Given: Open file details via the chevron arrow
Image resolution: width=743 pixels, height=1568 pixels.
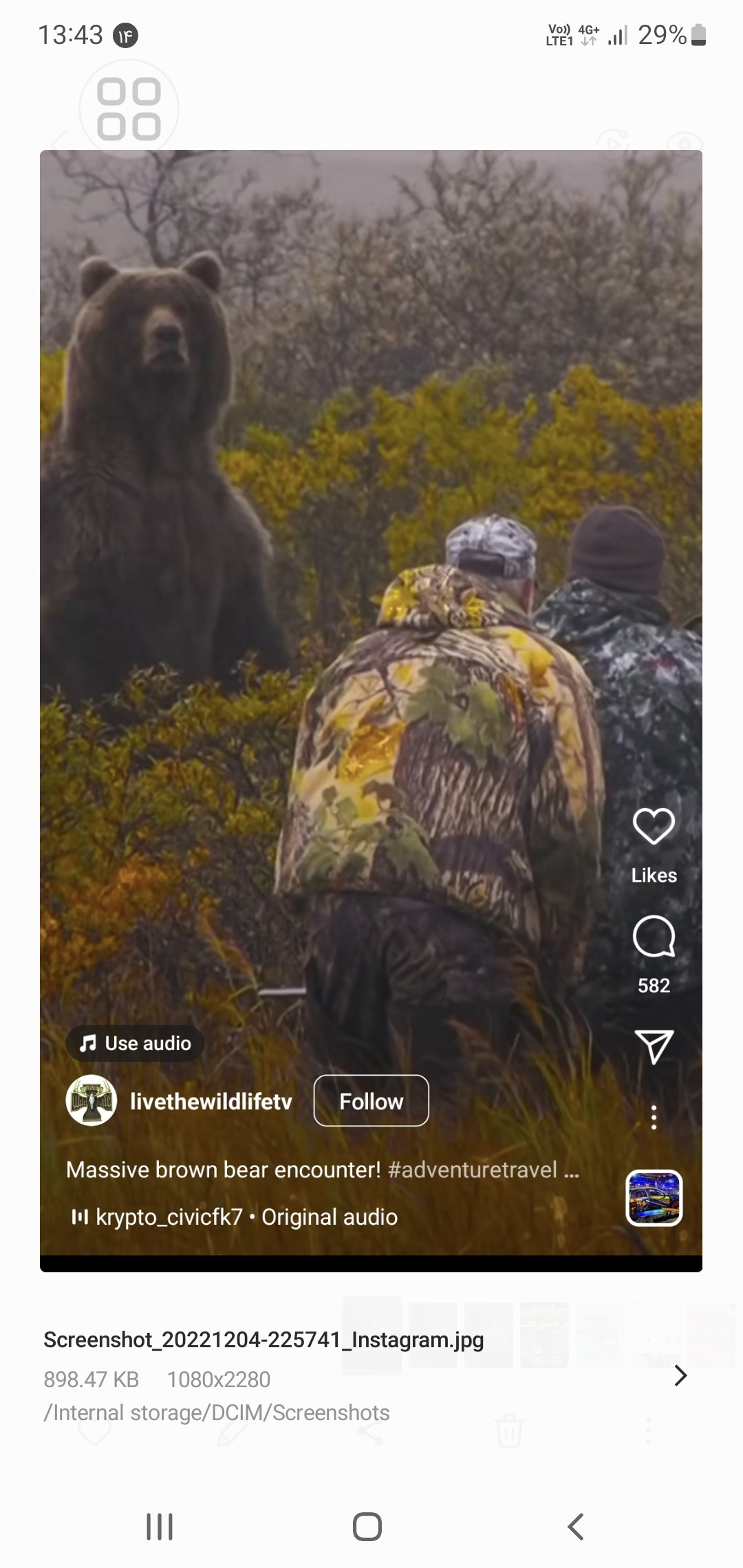Looking at the screenshot, I should (680, 1375).
